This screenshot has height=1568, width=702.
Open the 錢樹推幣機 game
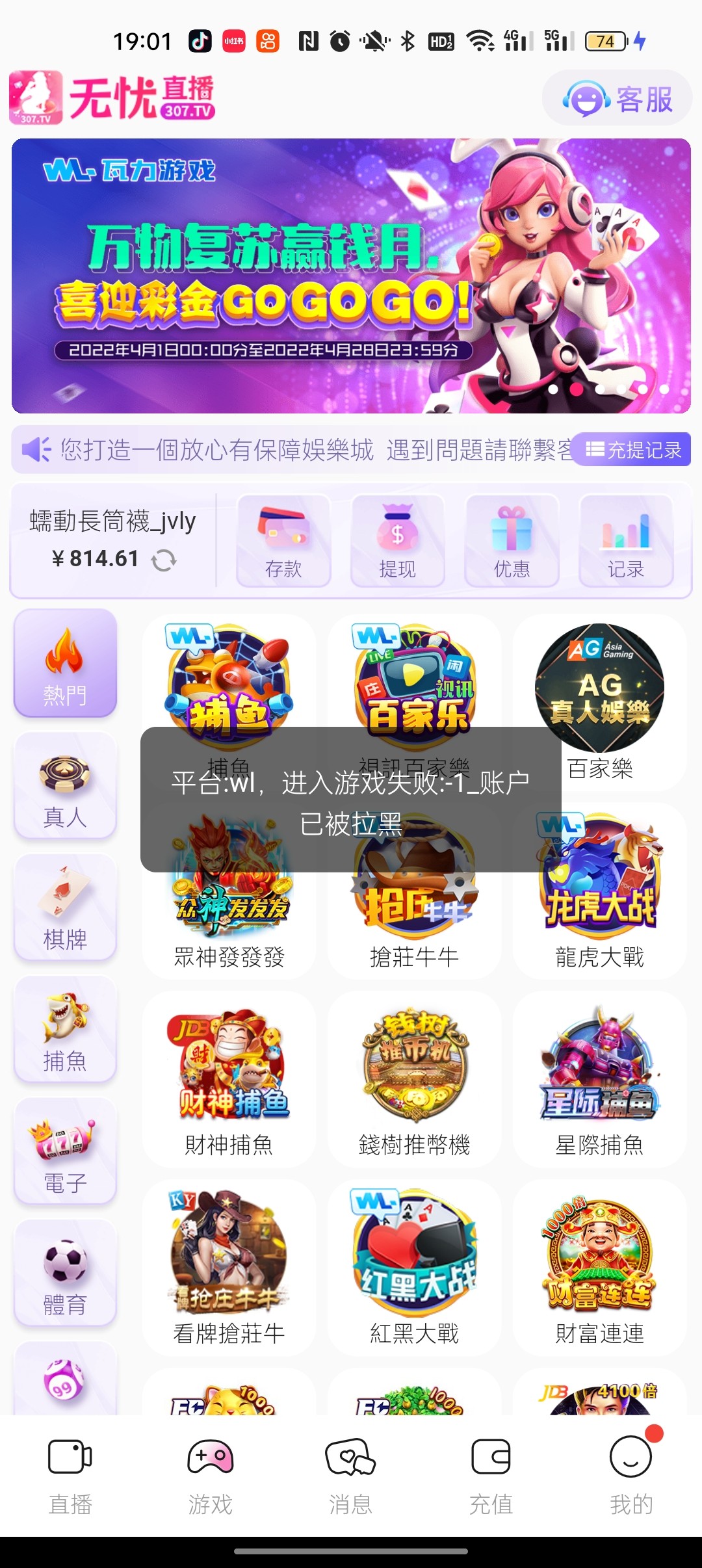click(414, 1079)
